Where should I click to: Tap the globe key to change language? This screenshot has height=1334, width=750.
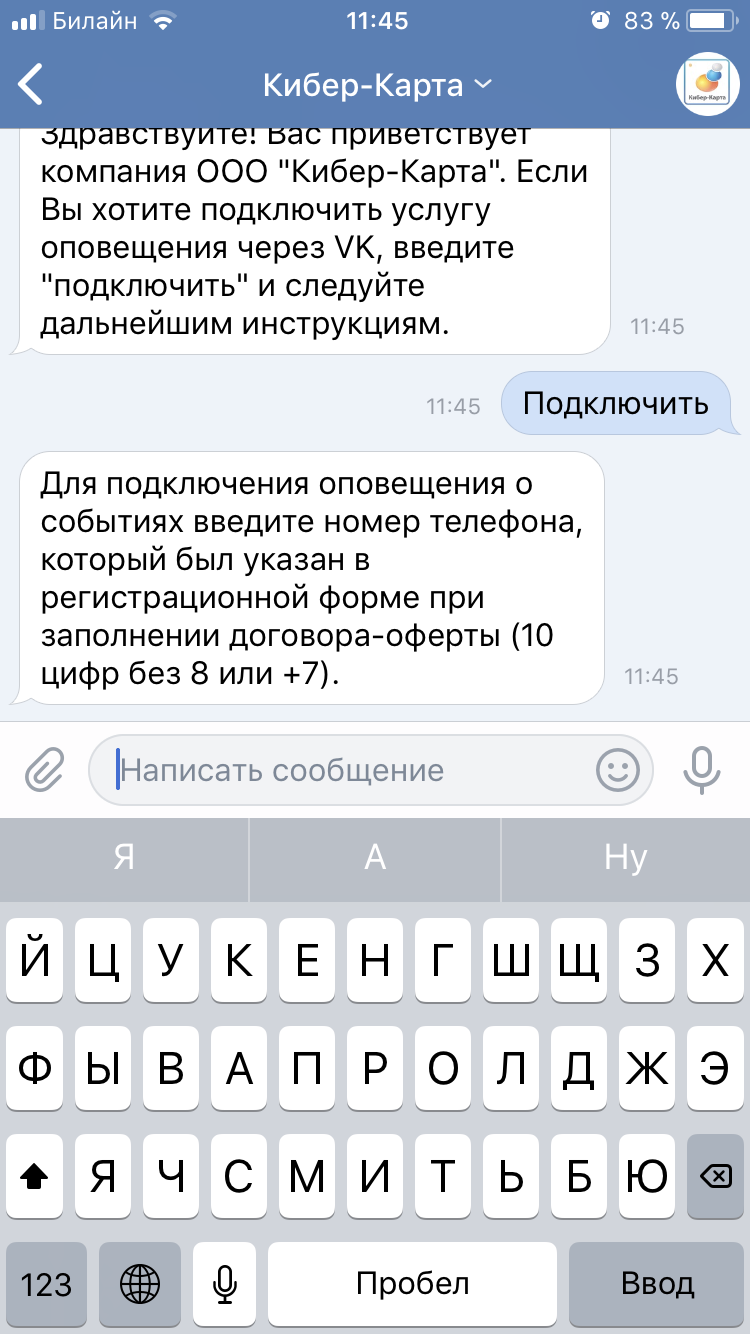(x=139, y=1283)
